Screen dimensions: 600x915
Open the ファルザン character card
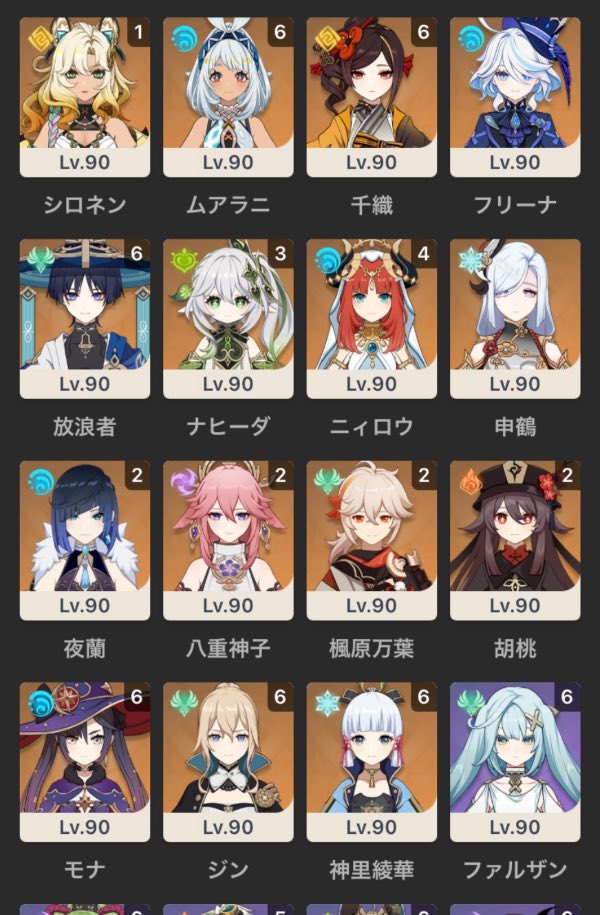click(515, 762)
